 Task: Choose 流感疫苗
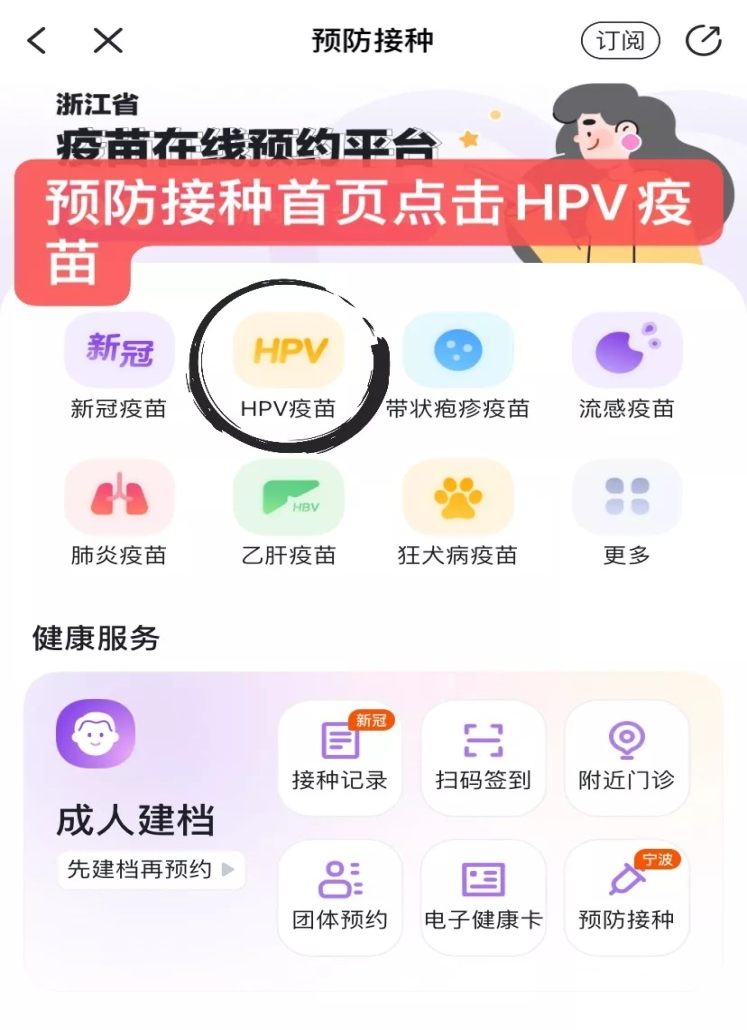(627, 366)
